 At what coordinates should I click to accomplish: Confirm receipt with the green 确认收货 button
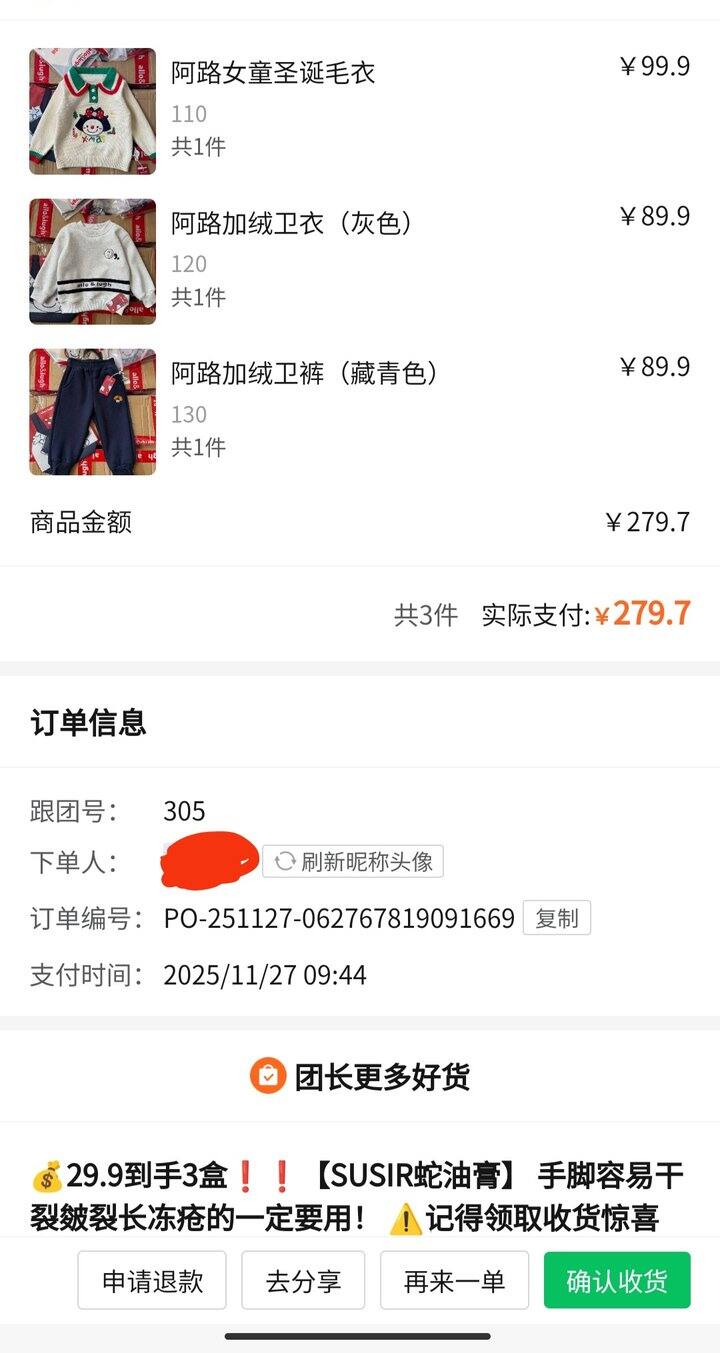(616, 1280)
